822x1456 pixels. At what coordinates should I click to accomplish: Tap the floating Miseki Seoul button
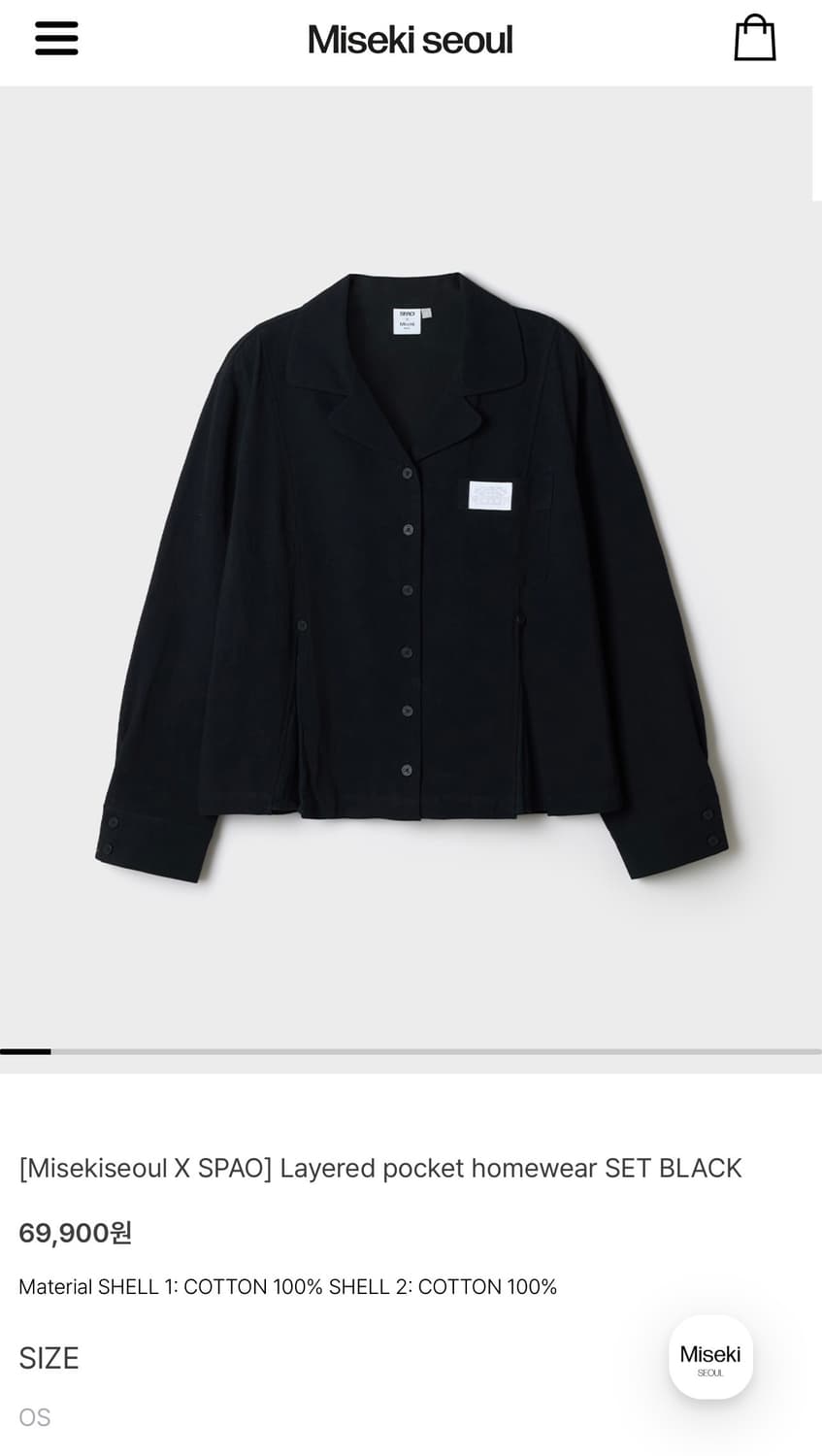710,1357
